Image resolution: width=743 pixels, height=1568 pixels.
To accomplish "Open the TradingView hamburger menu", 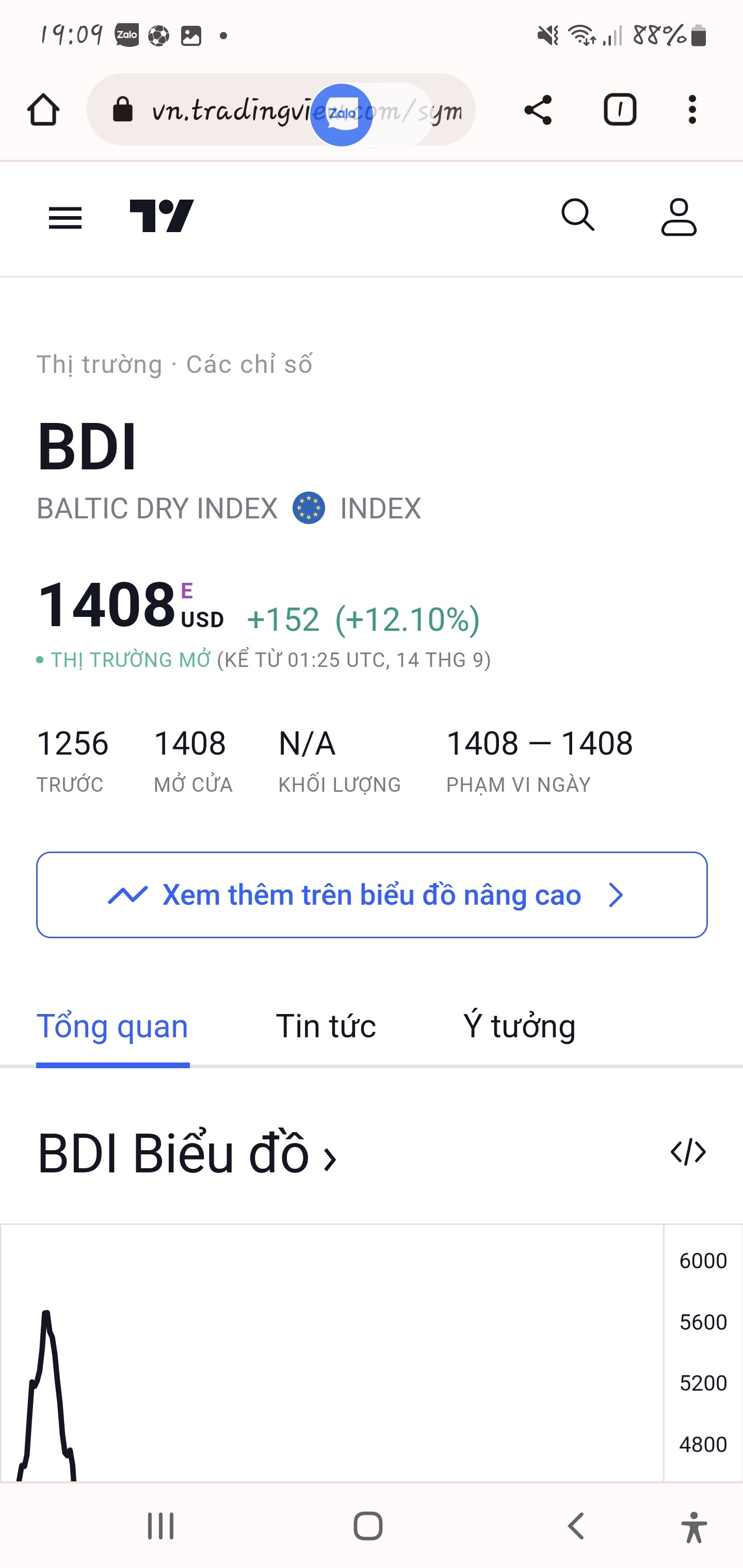I will pyautogui.click(x=65, y=217).
